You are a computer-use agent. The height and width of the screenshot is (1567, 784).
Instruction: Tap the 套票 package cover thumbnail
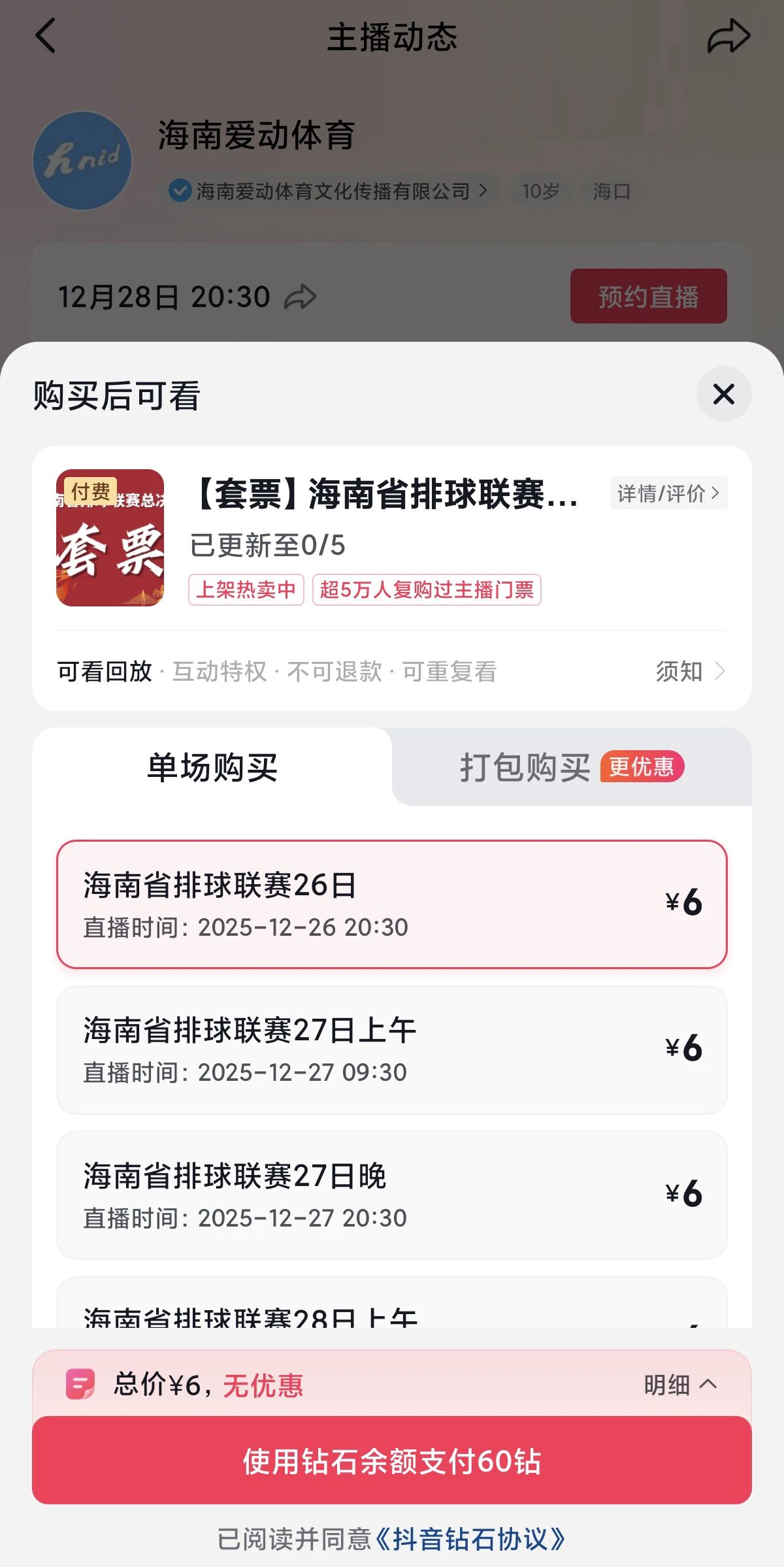point(110,538)
